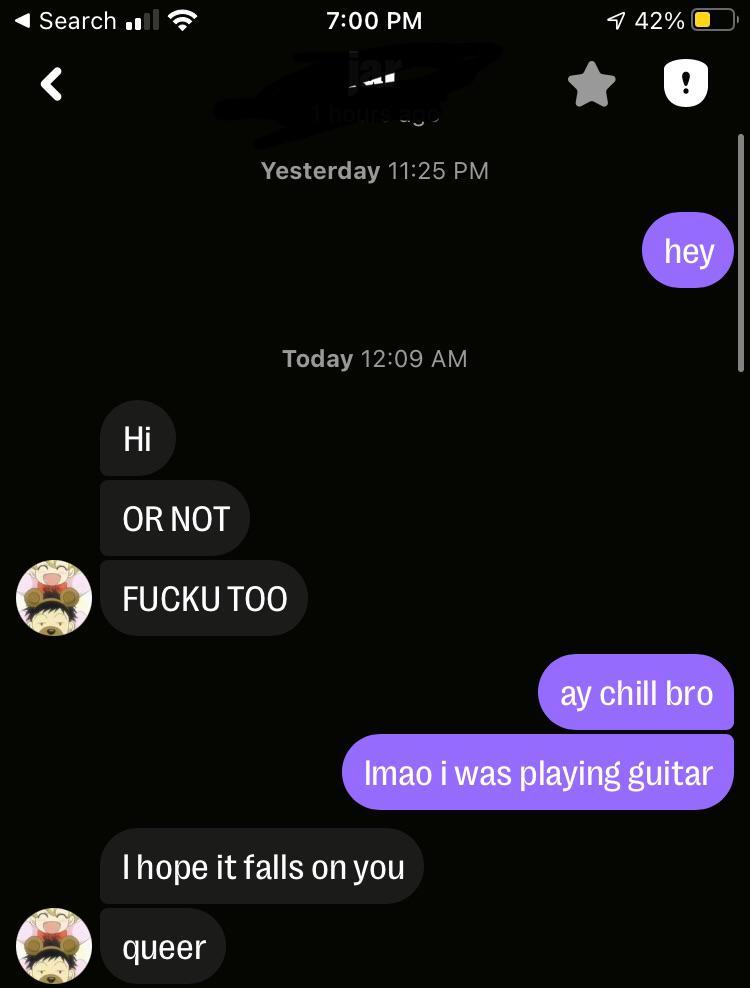Tap the 'Hi' message bubble

(x=137, y=438)
